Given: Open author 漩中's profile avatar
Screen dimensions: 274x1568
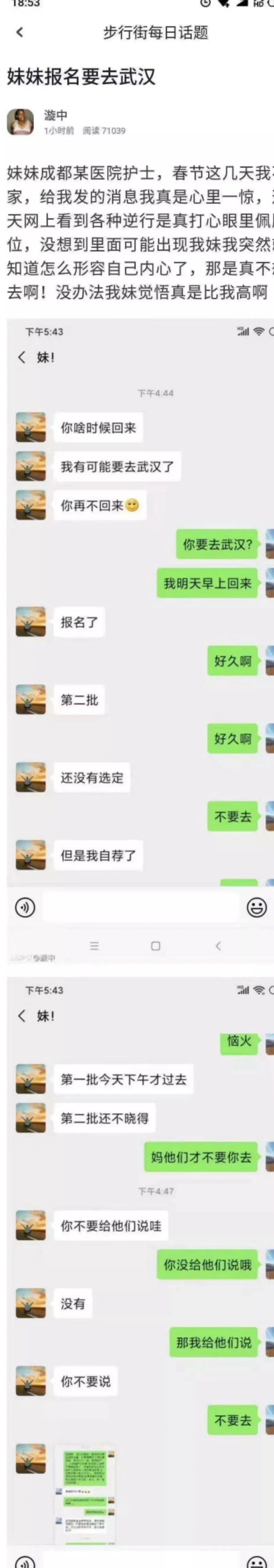Looking at the screenshot, I should point(20,122).
